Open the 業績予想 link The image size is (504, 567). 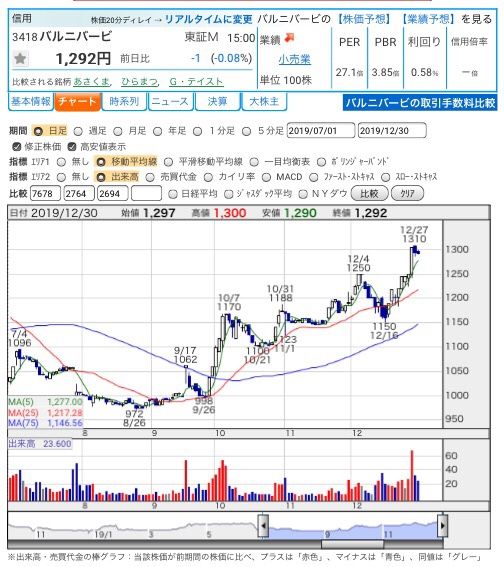pyautogui.click(x=428, y=19)
